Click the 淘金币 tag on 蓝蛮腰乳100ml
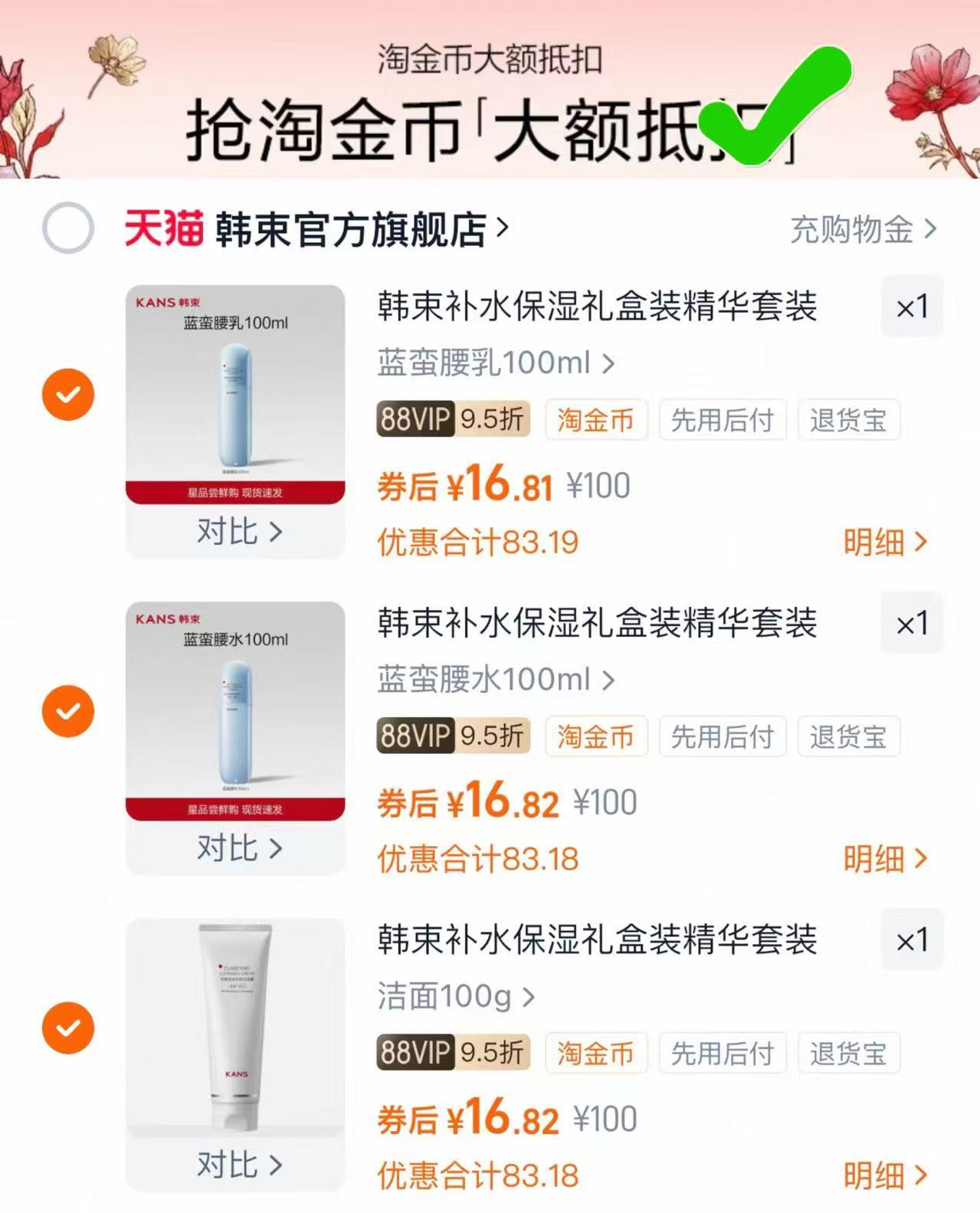This screenshot has height=1213, width=980. (x=596, y=420)
